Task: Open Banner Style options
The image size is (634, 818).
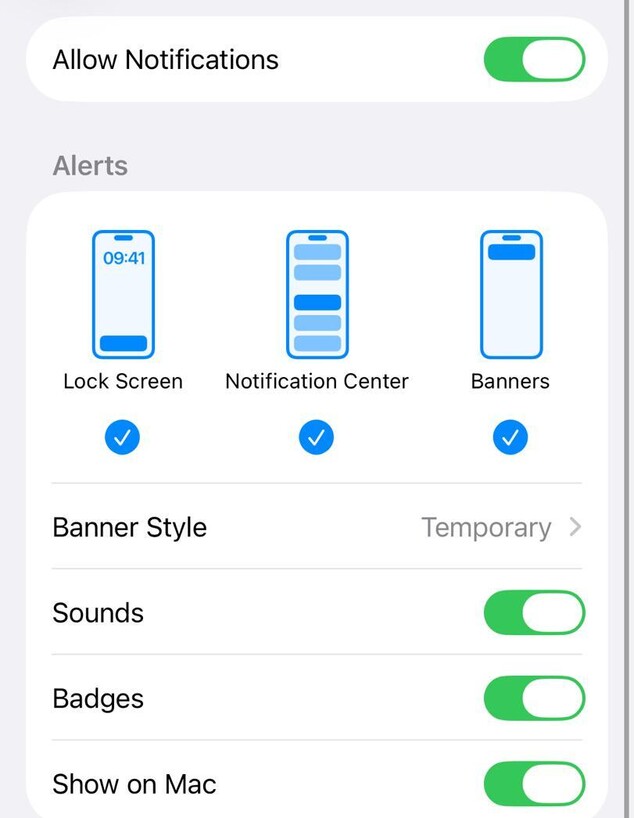Action: click(x=316, y=527)
